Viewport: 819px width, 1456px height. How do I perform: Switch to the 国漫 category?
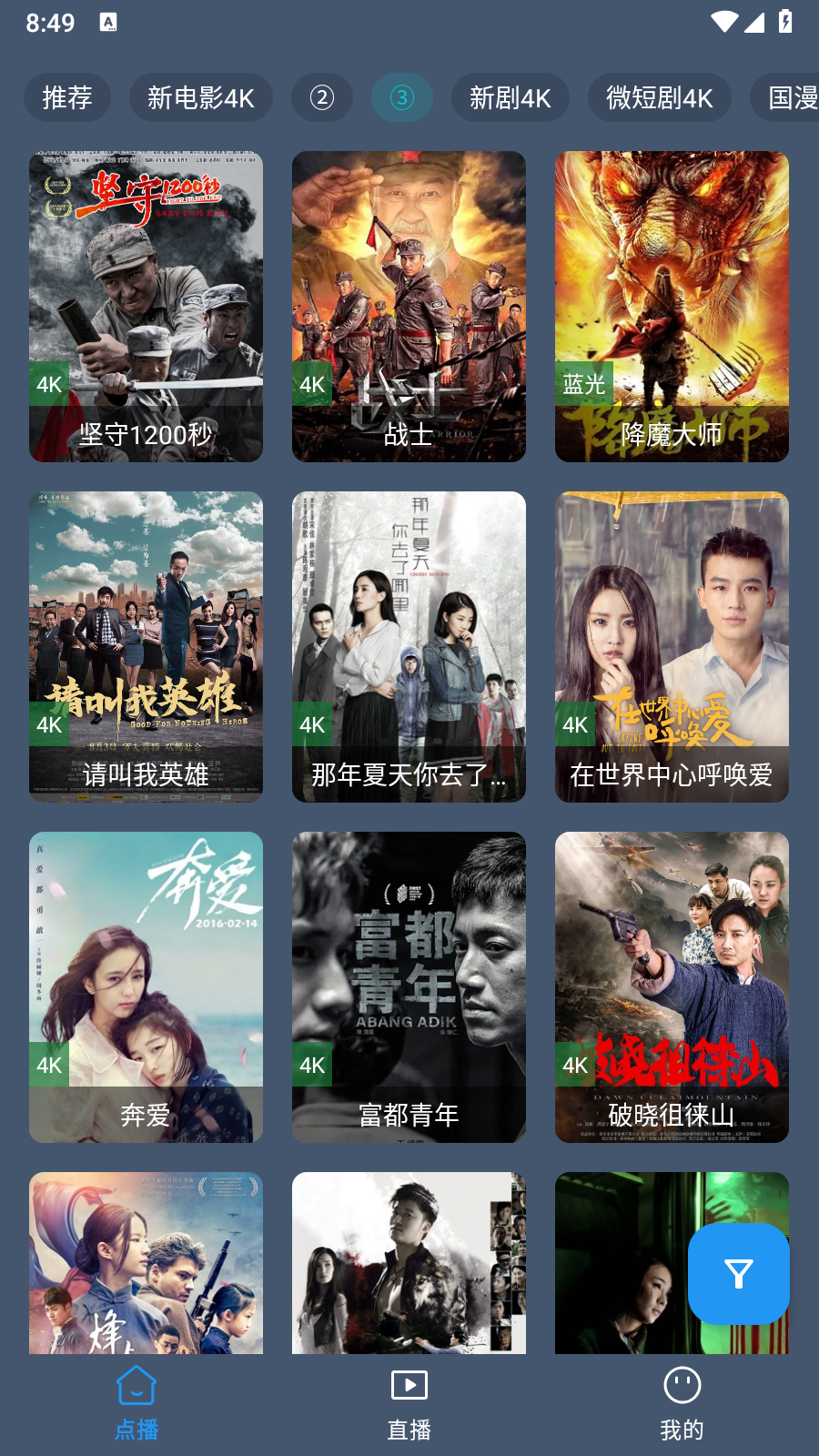pyautogui.click(x=790, y=97)
